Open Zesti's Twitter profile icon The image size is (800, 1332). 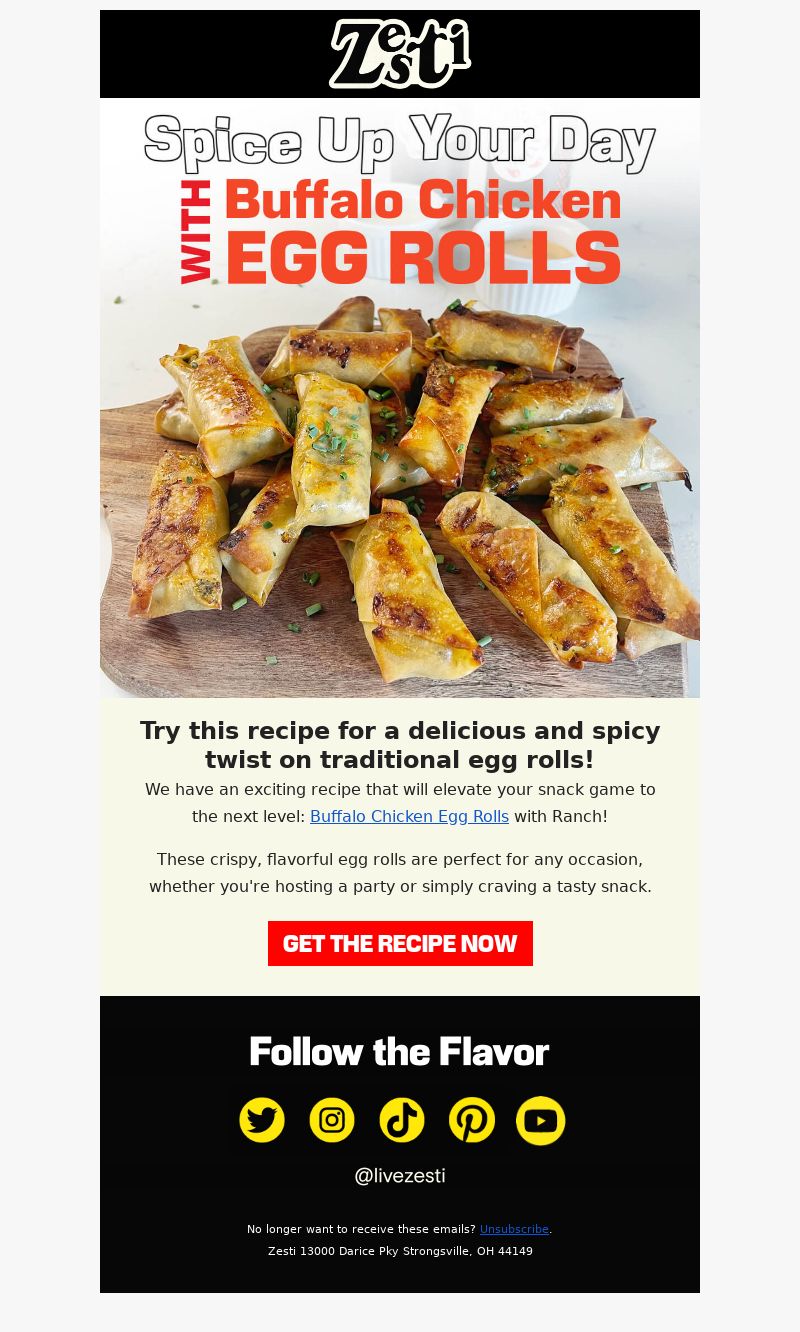pos(262,1120)
